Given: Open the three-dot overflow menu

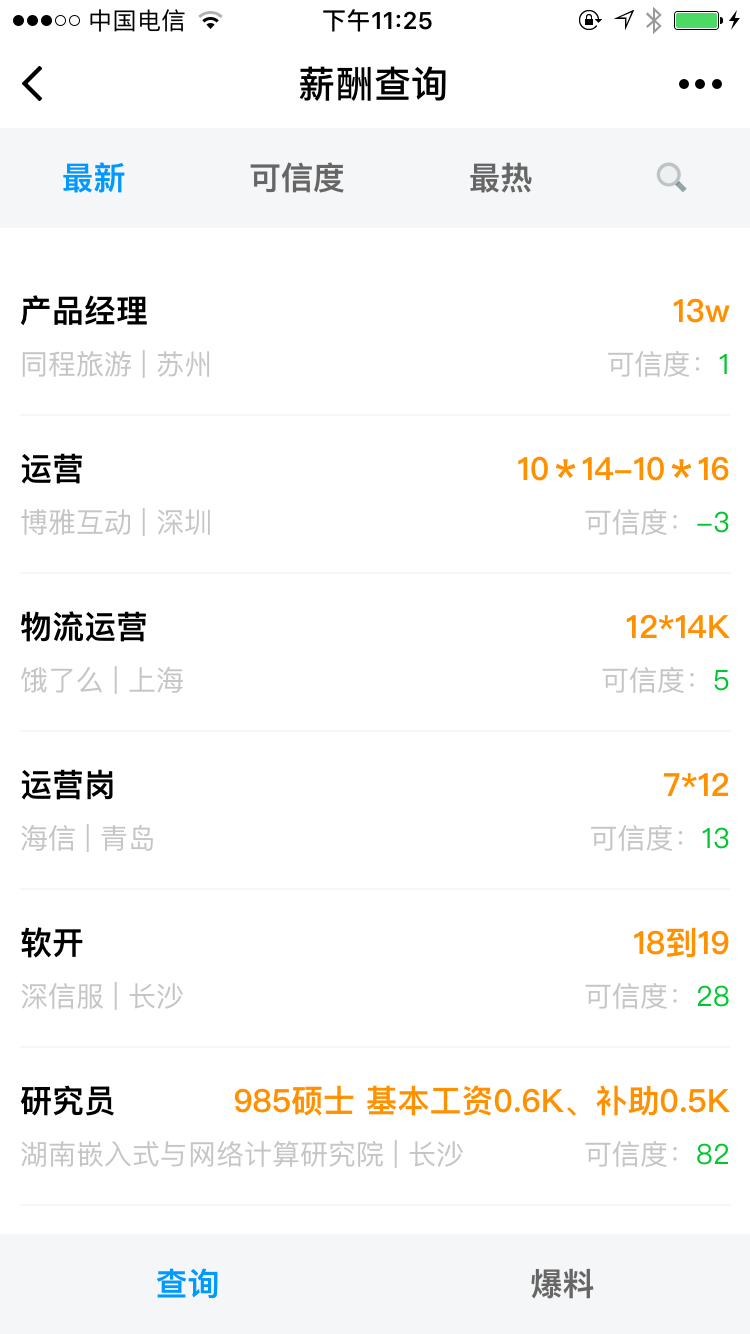Looking at the screenshot, I should pos(700,84).
